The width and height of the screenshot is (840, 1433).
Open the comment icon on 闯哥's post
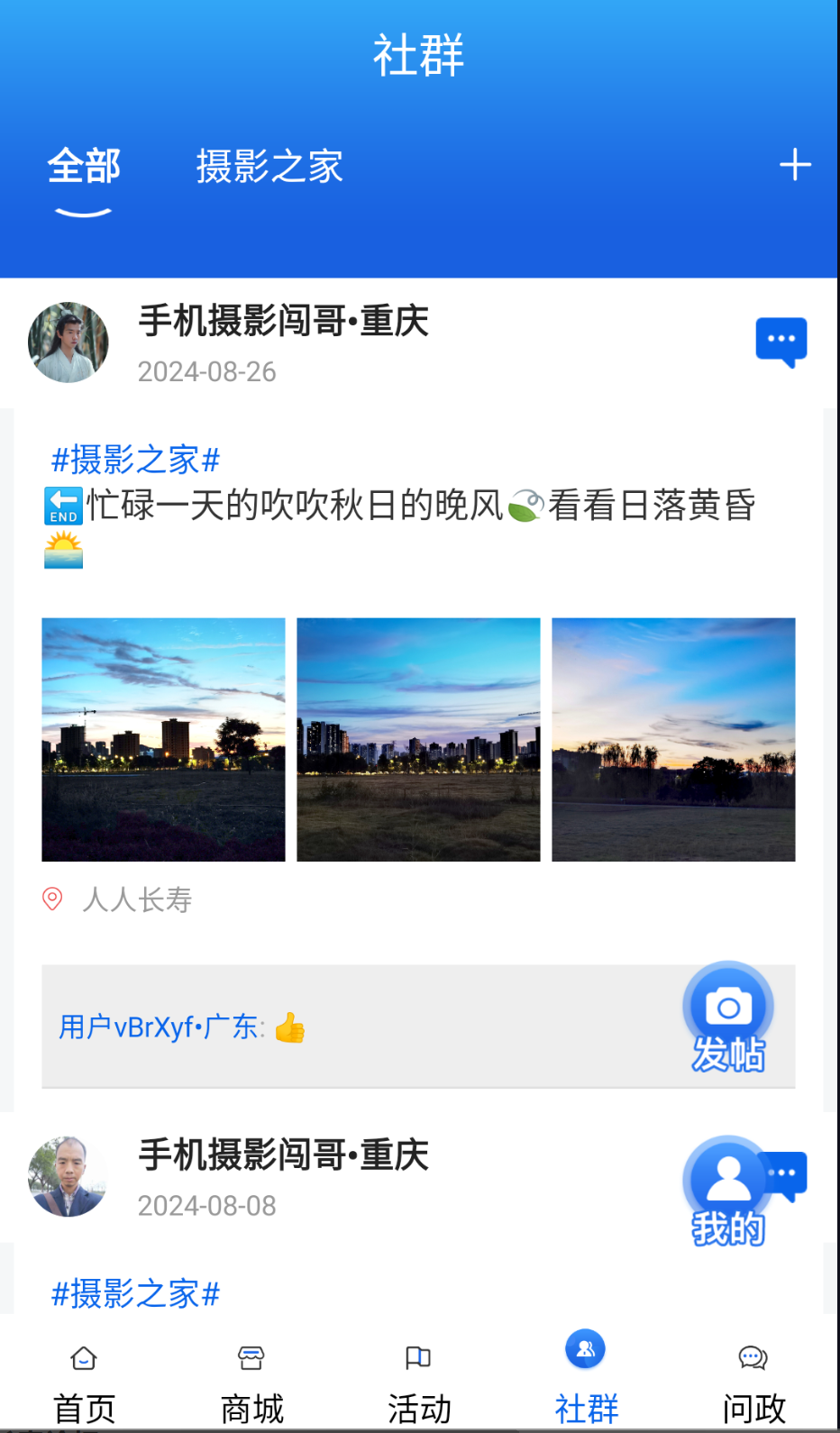[780, 341]
